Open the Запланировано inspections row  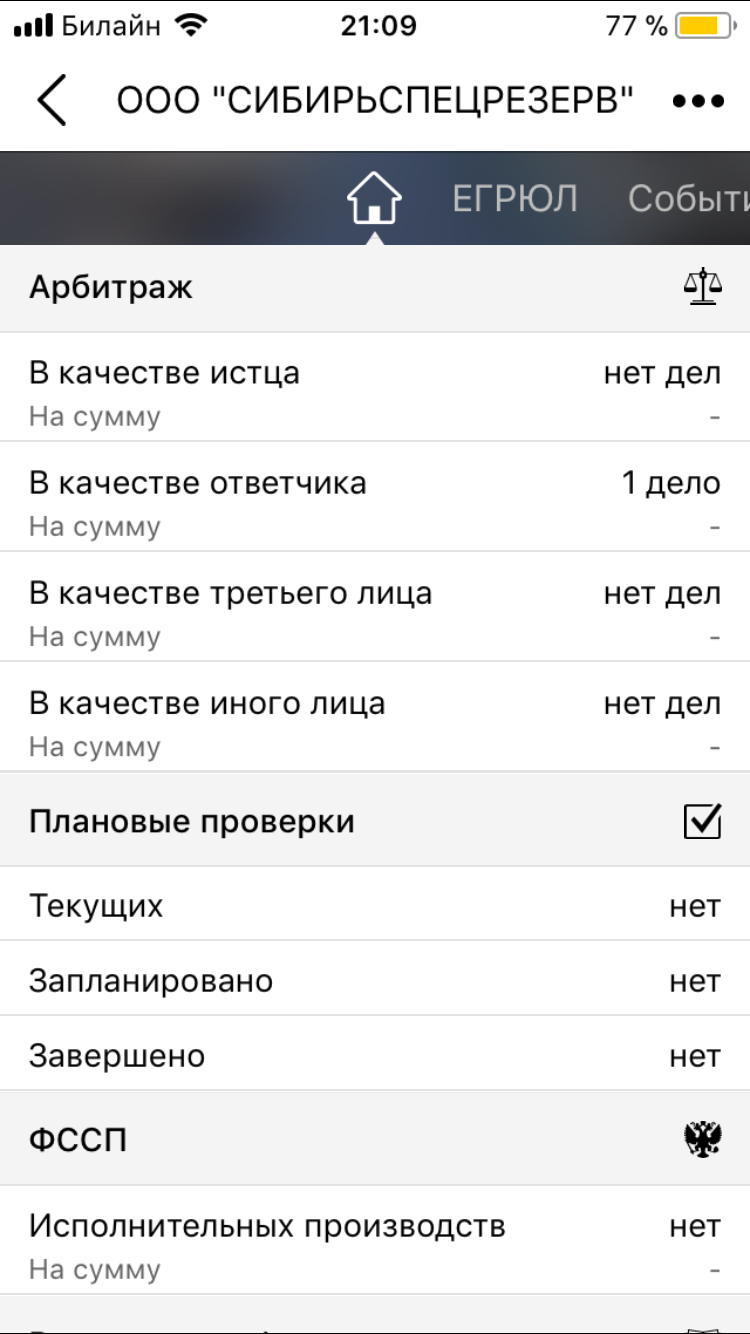point(375,981)
